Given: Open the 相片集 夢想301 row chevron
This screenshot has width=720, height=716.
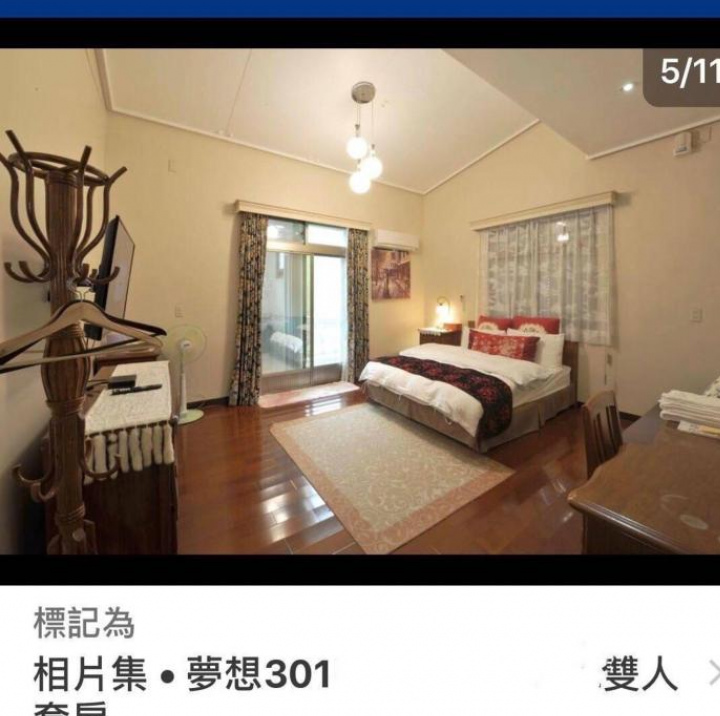Looking at the screenshot, I should pyautogui.click(x=712, y=674).
